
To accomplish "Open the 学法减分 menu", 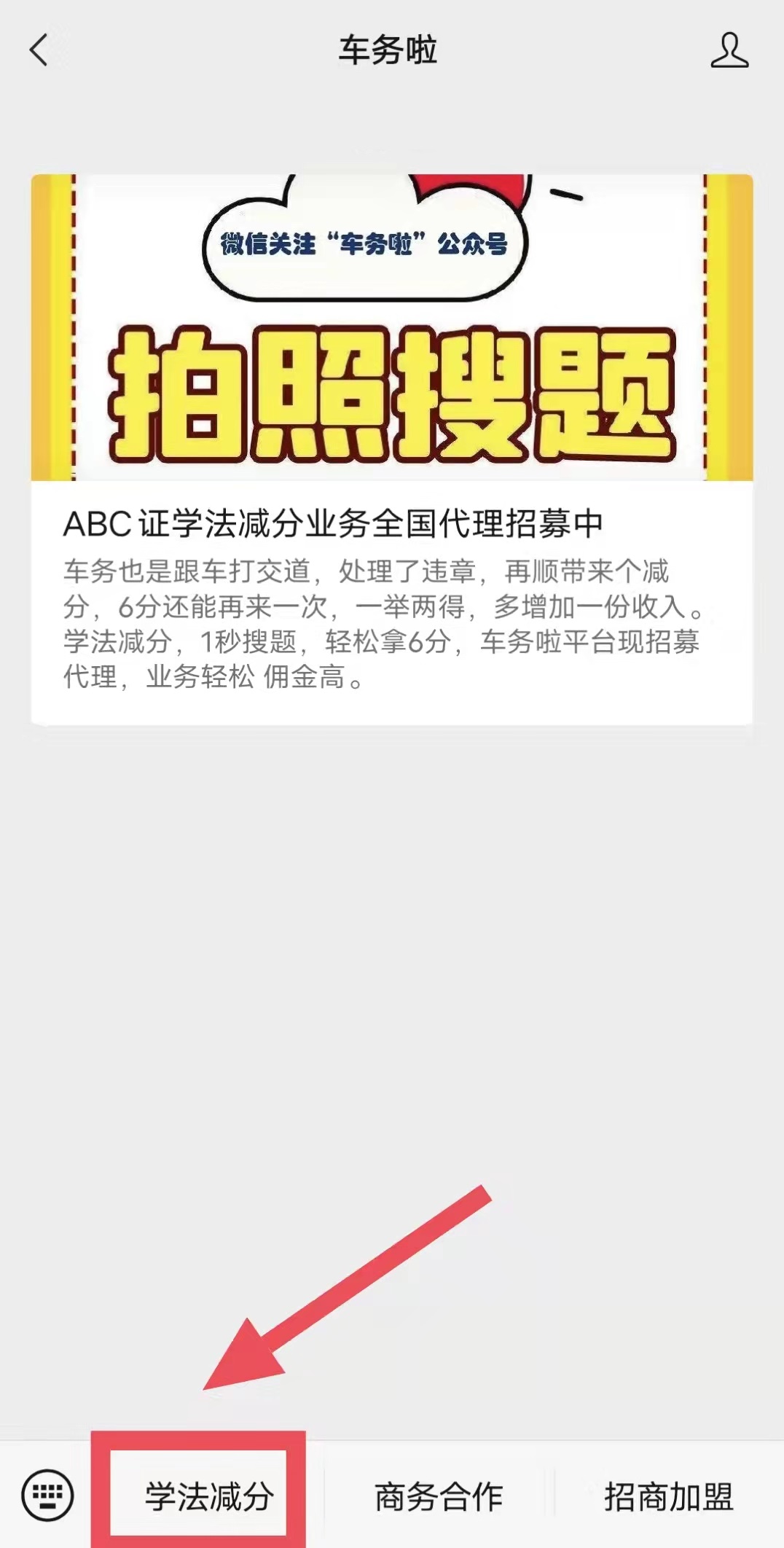I will pyautogui.click(x=209, y=1497).
